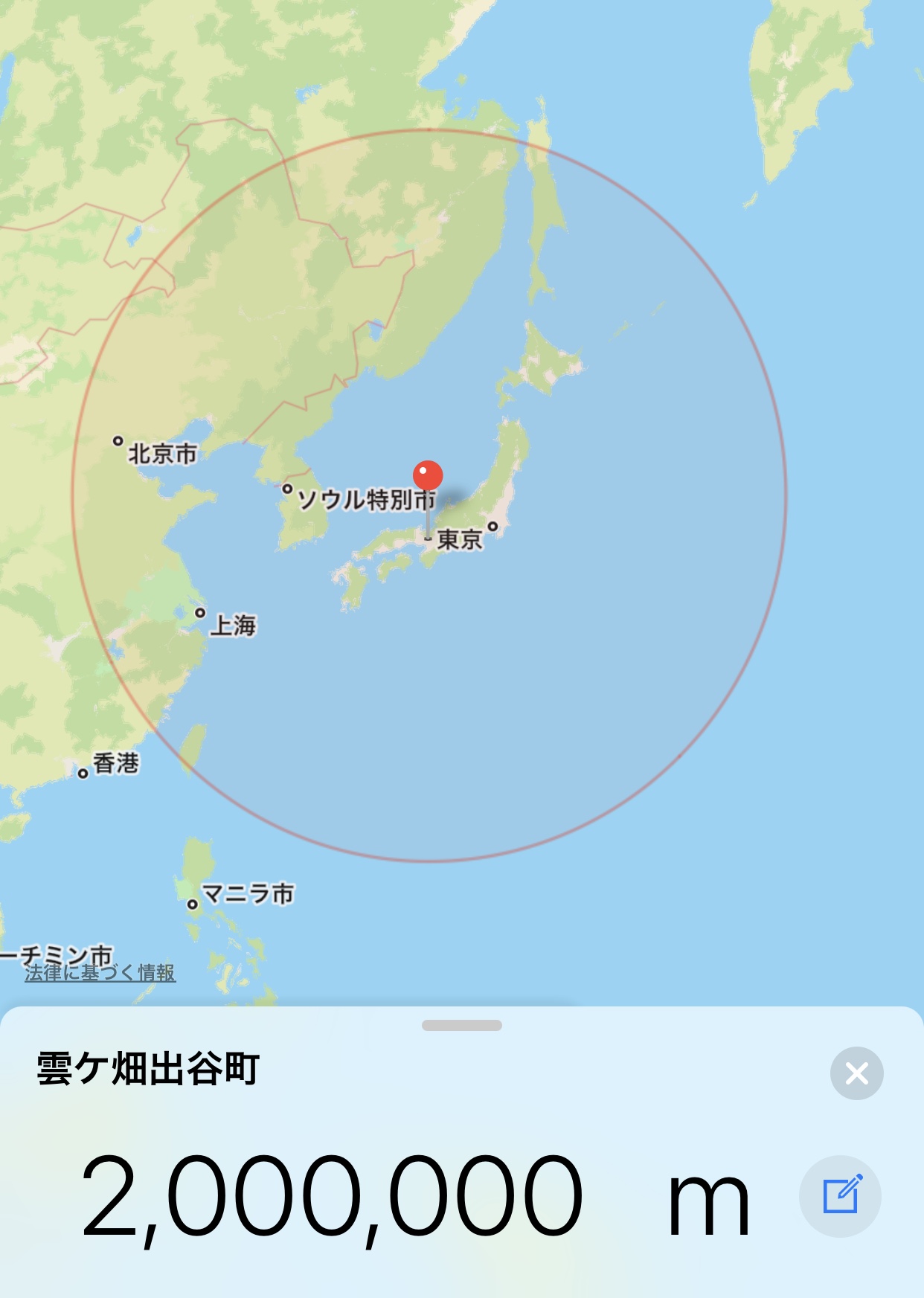The width and height of the screenshot is (924, 1298).
Task: Open the 法律に基づく情報 legal link
Action: coord(100,972)
